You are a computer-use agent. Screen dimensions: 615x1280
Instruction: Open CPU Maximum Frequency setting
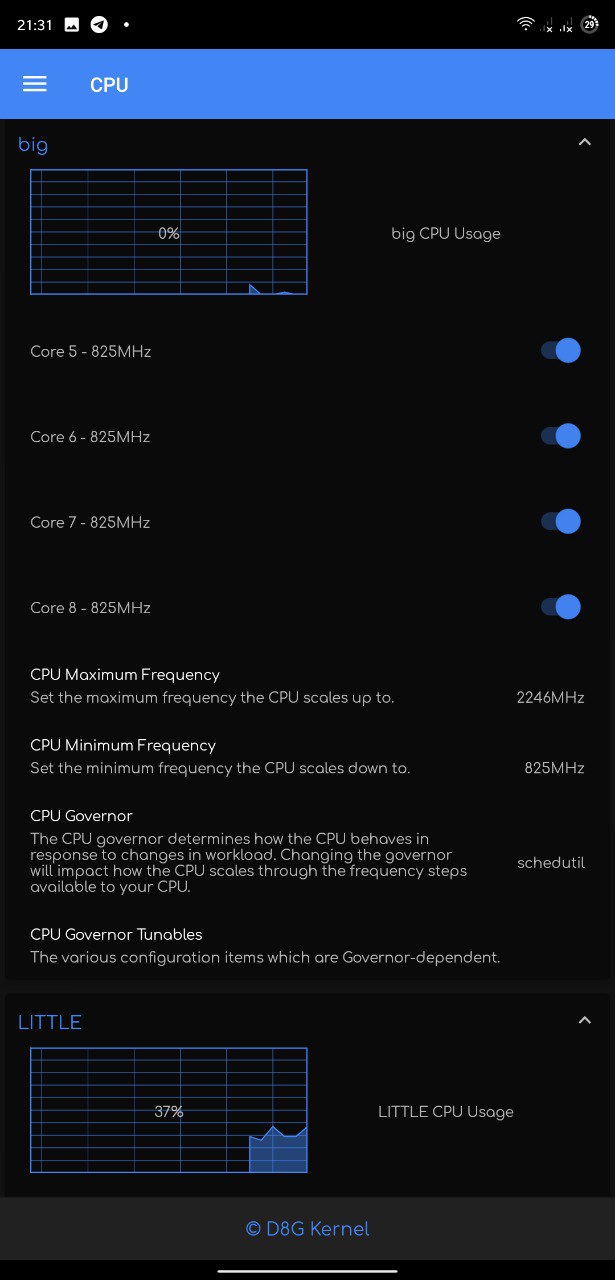307,686
